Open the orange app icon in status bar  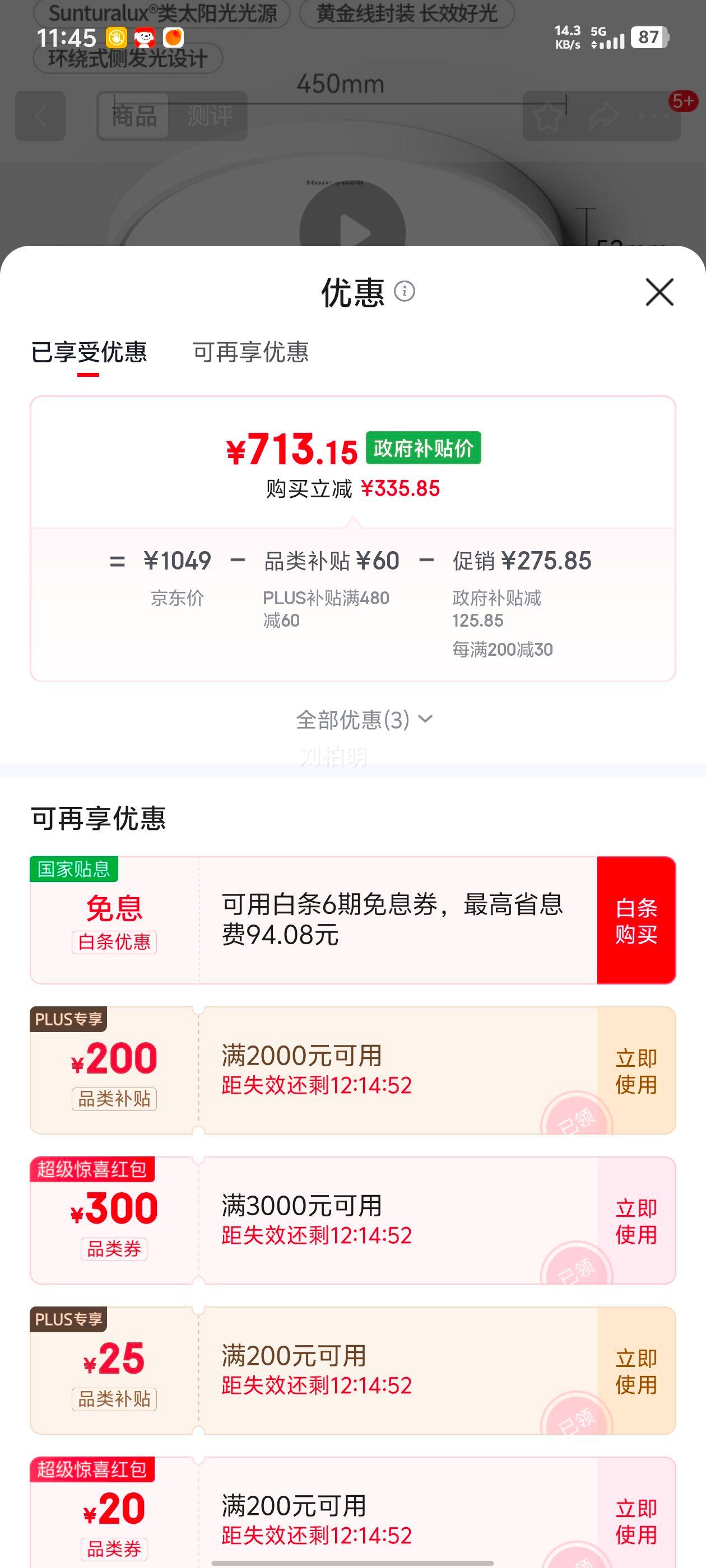pos(175,38)
